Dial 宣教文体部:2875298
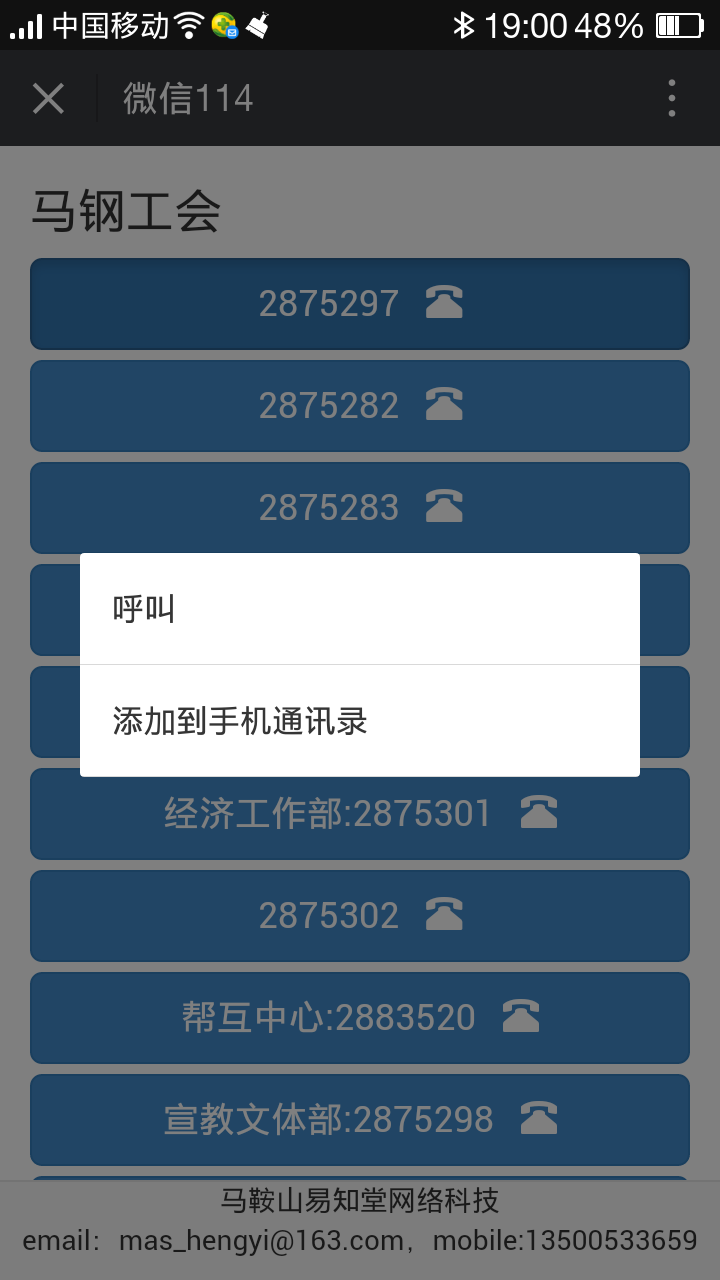This screenshot has height=1280, width=720. click(x=360, y=1120)
